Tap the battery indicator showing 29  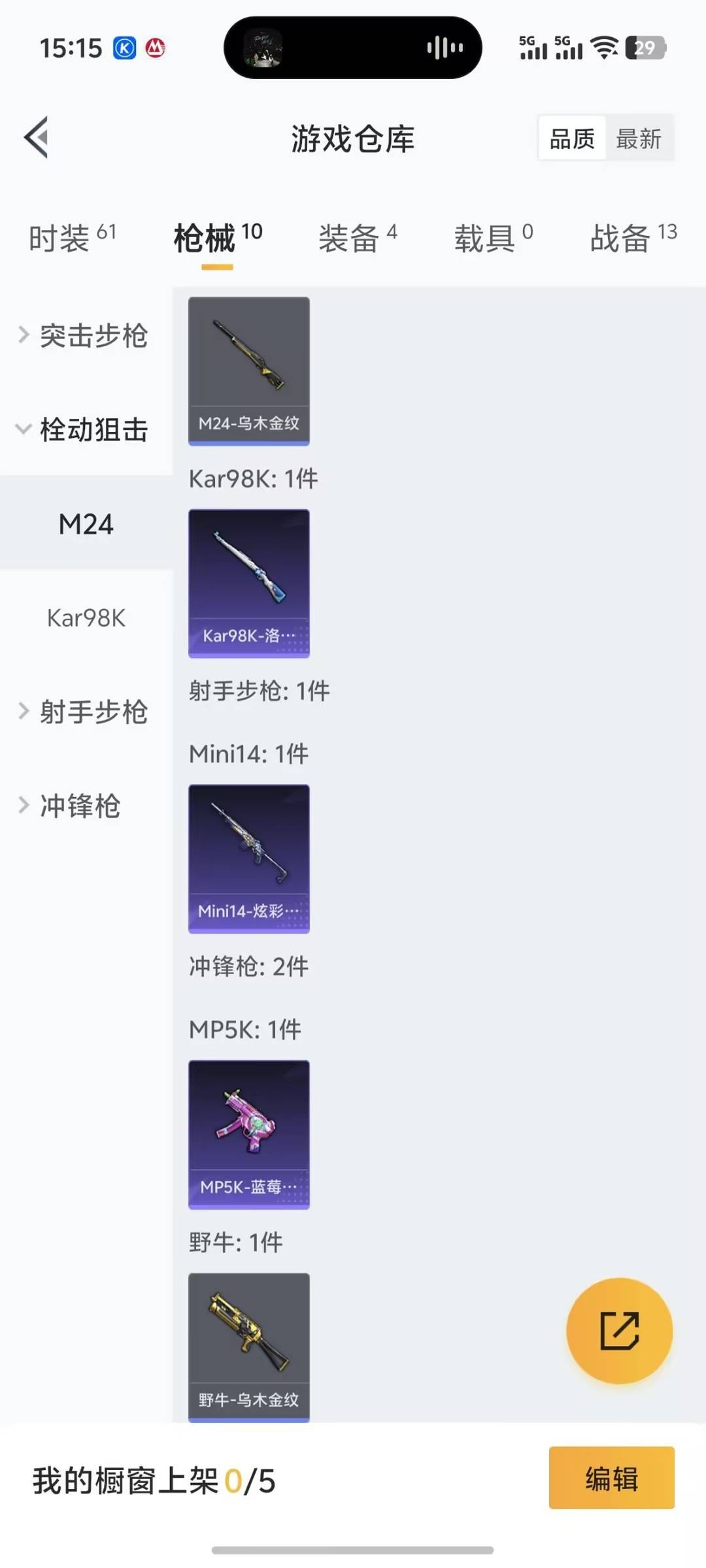[647, 47]
